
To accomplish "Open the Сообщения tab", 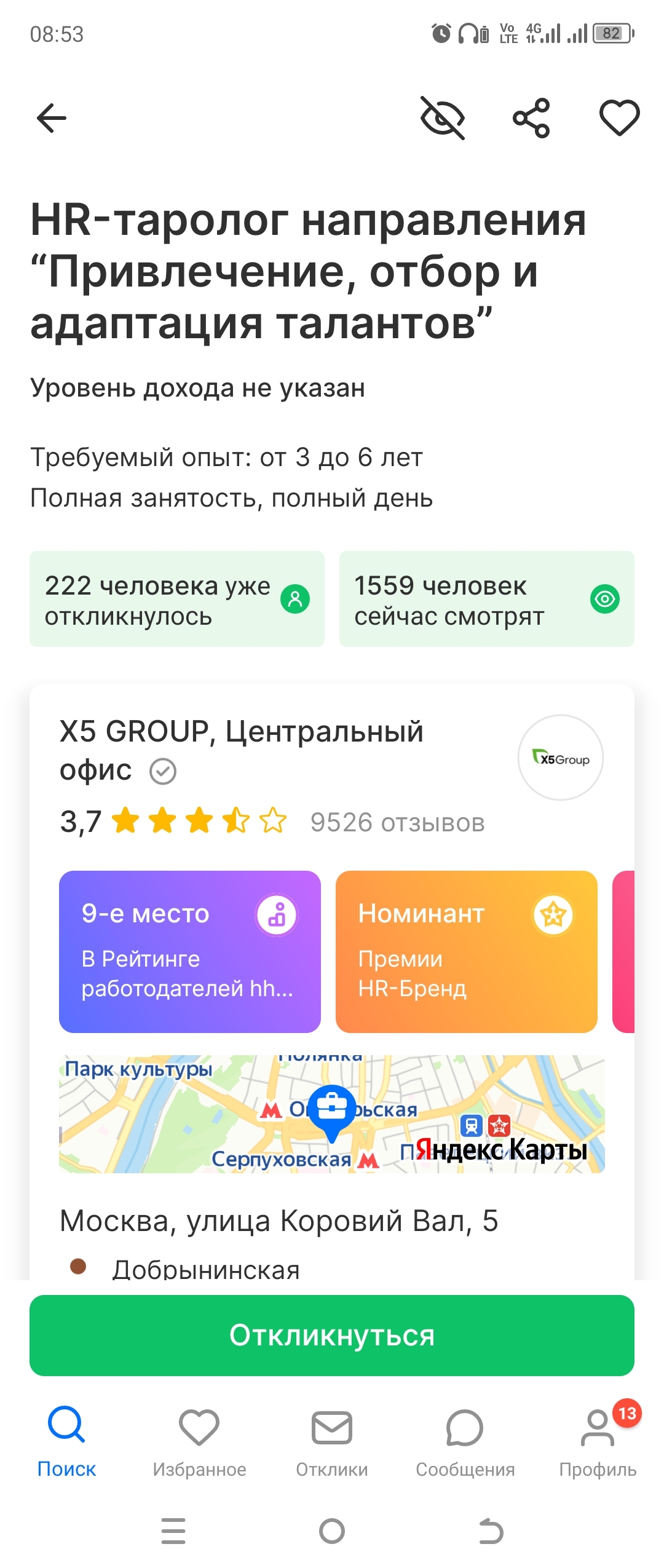I will (465, 1441).
